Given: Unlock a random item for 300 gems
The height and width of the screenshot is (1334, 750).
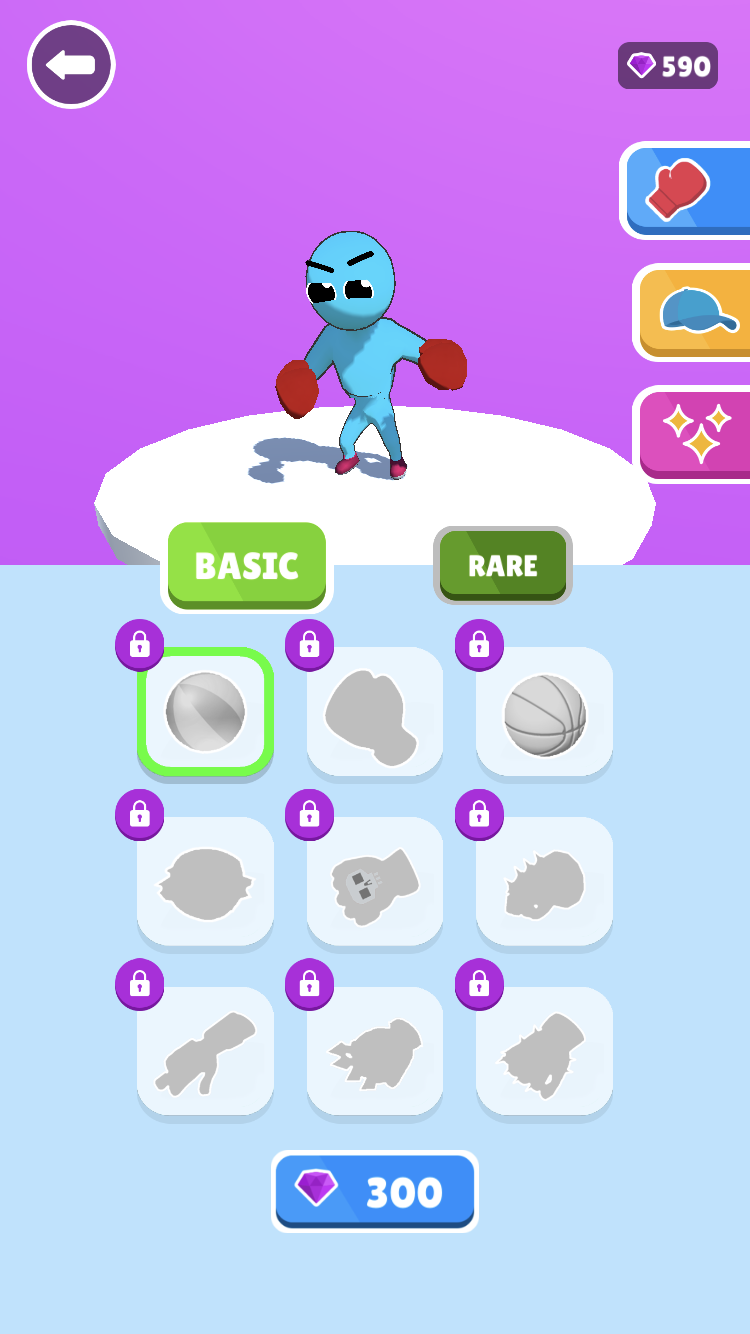Looking at the screenshot, I should click(375, 1191).
